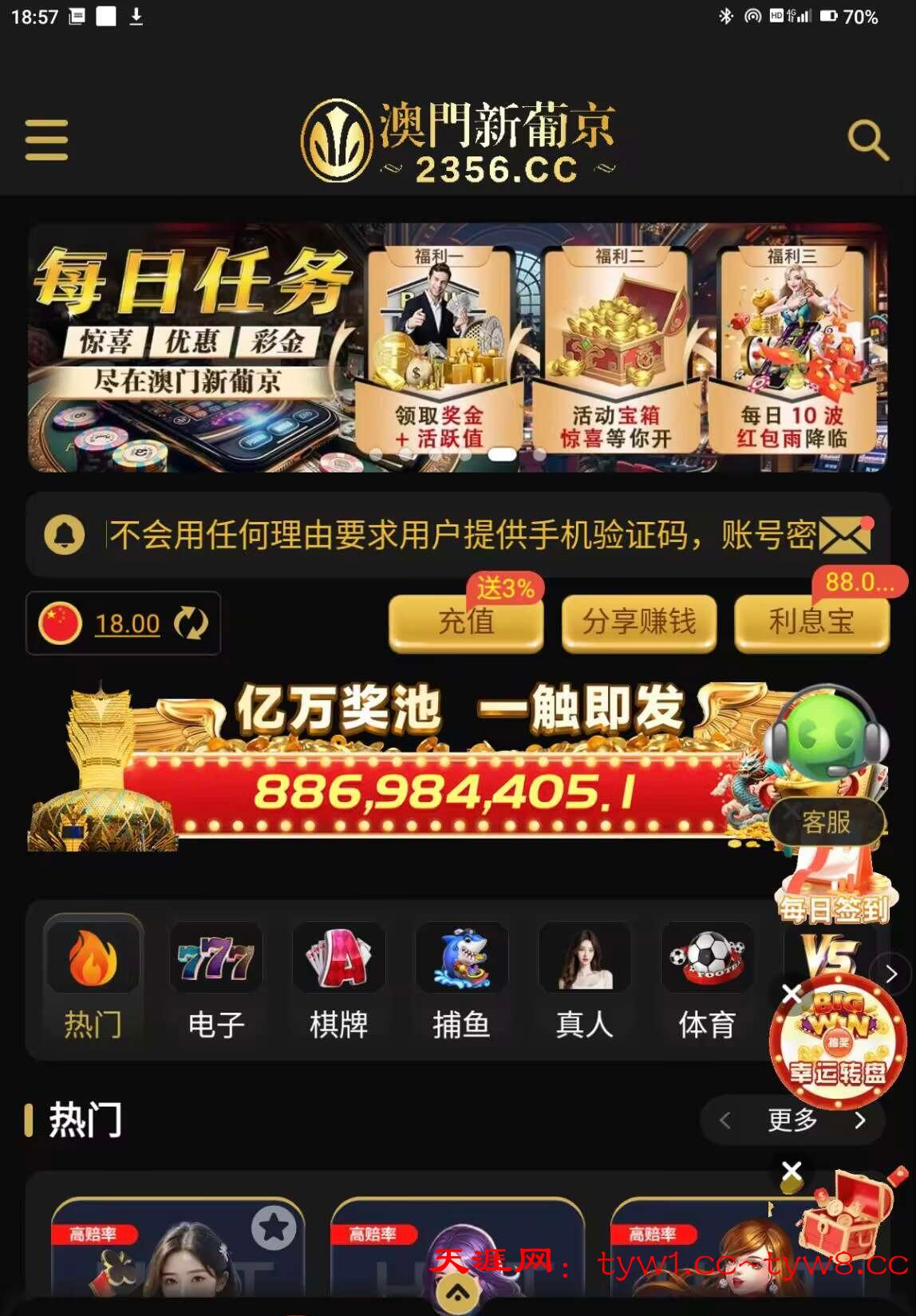The width and height of the screenshot is (916, 1316).
Task: Open the search icon
Action: pos(867,140)
